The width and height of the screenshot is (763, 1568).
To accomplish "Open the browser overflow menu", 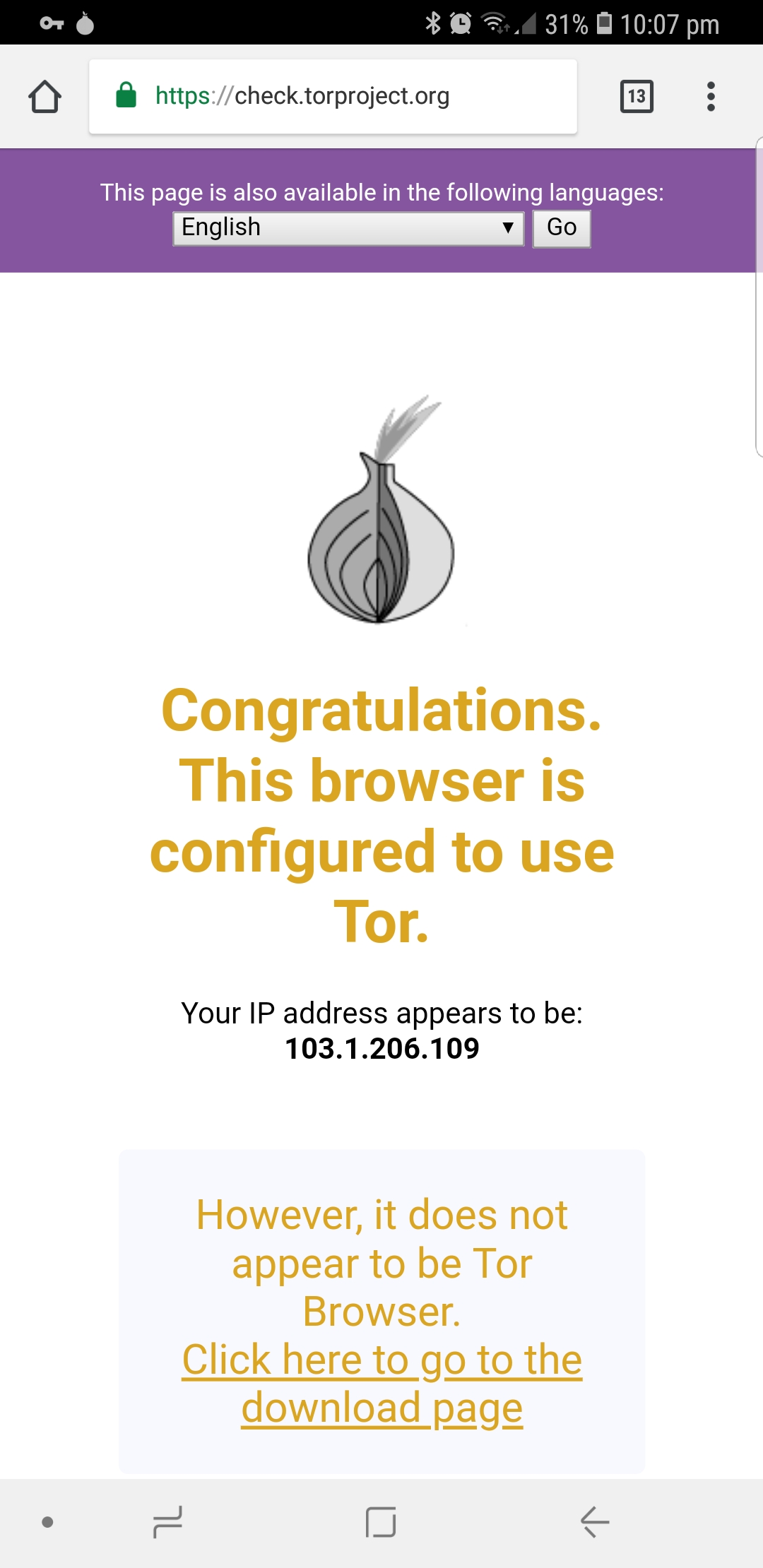I will click(x=711, y=96).
